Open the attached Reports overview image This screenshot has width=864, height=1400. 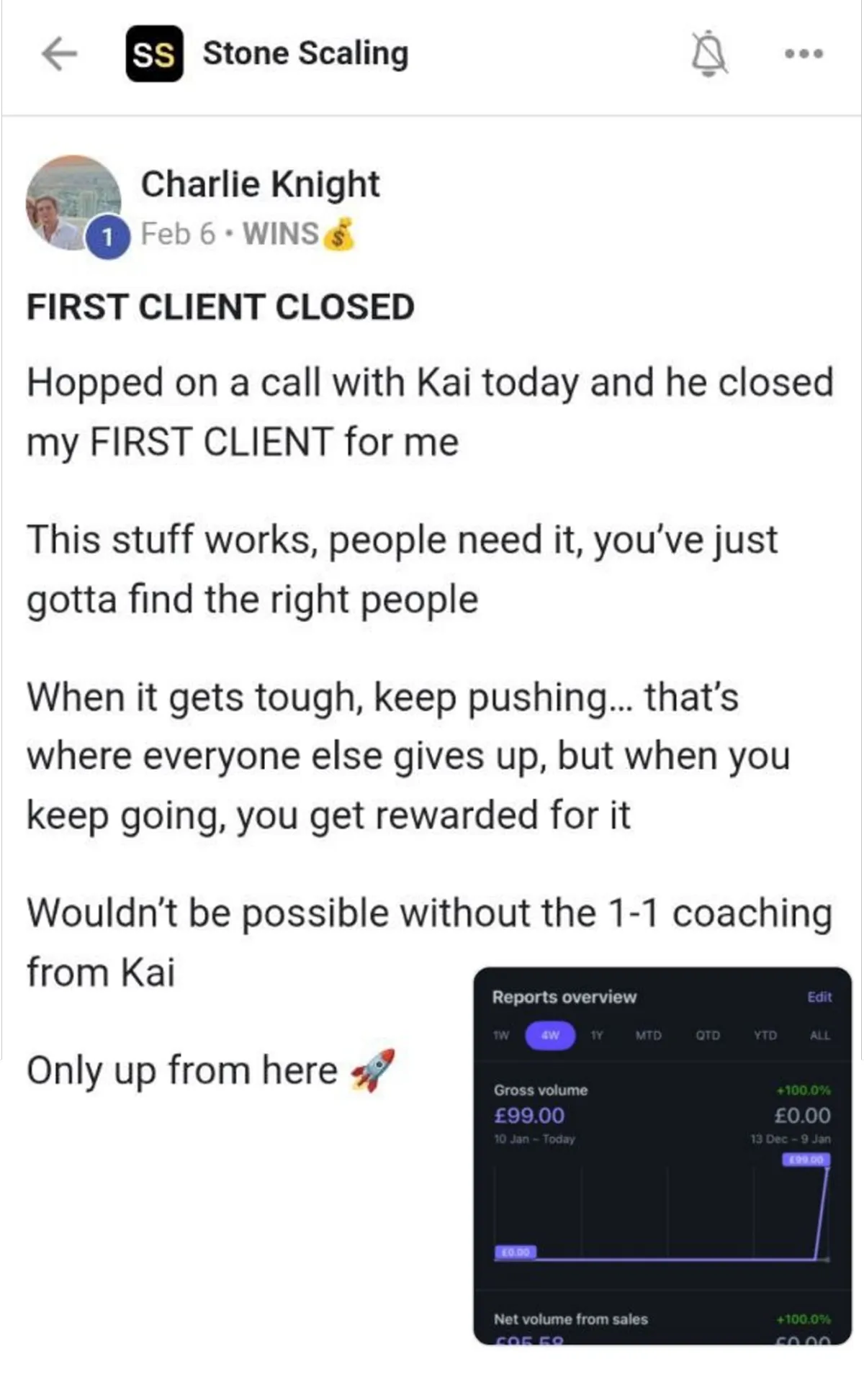click(x=662, y=1156)
